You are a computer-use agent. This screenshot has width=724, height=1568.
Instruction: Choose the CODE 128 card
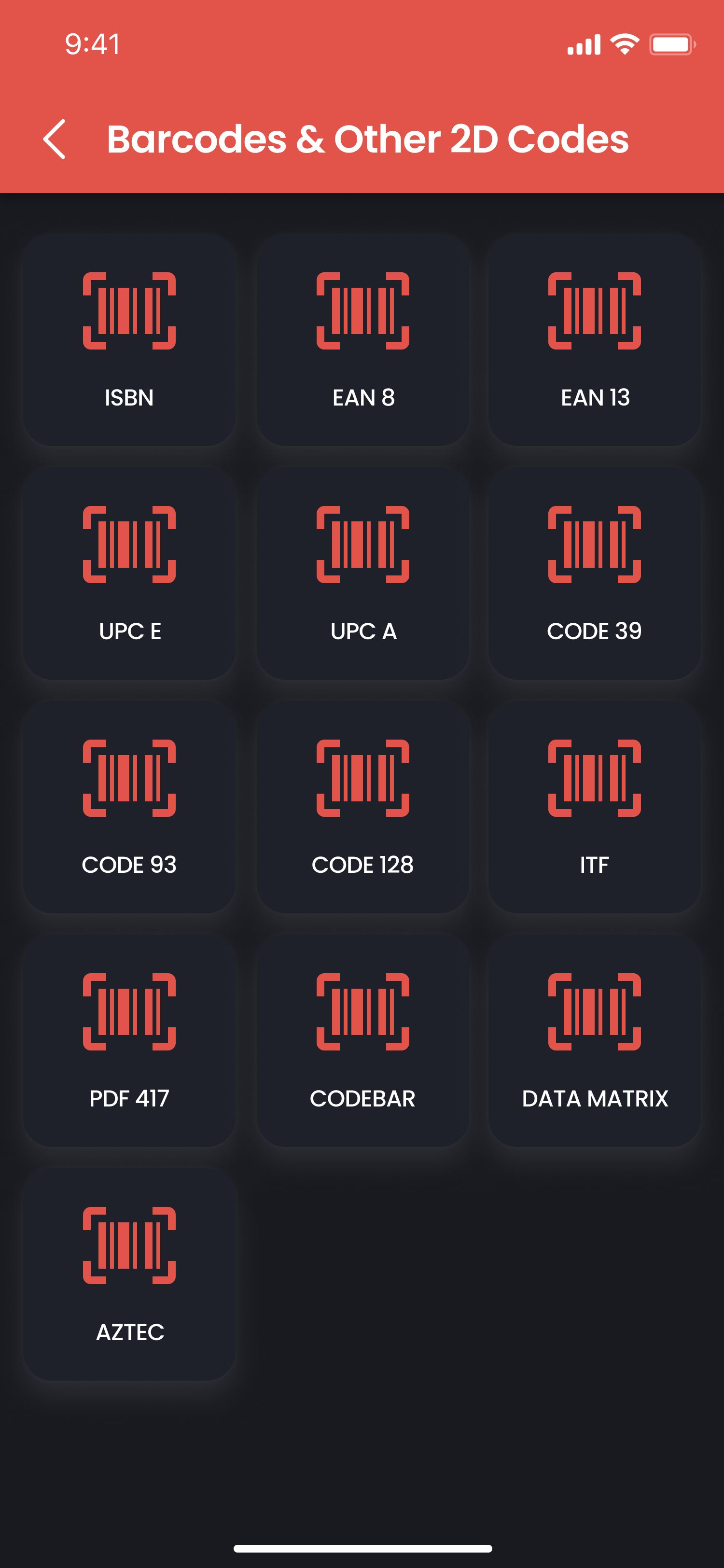pos(362,807)
